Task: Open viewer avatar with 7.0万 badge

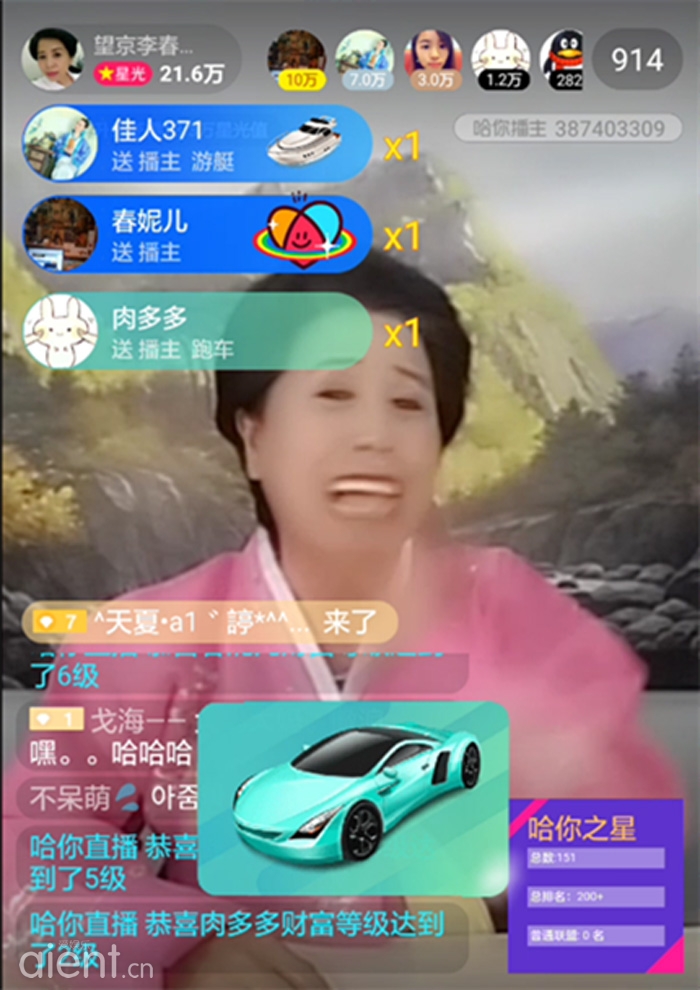Action: (364, 59)
